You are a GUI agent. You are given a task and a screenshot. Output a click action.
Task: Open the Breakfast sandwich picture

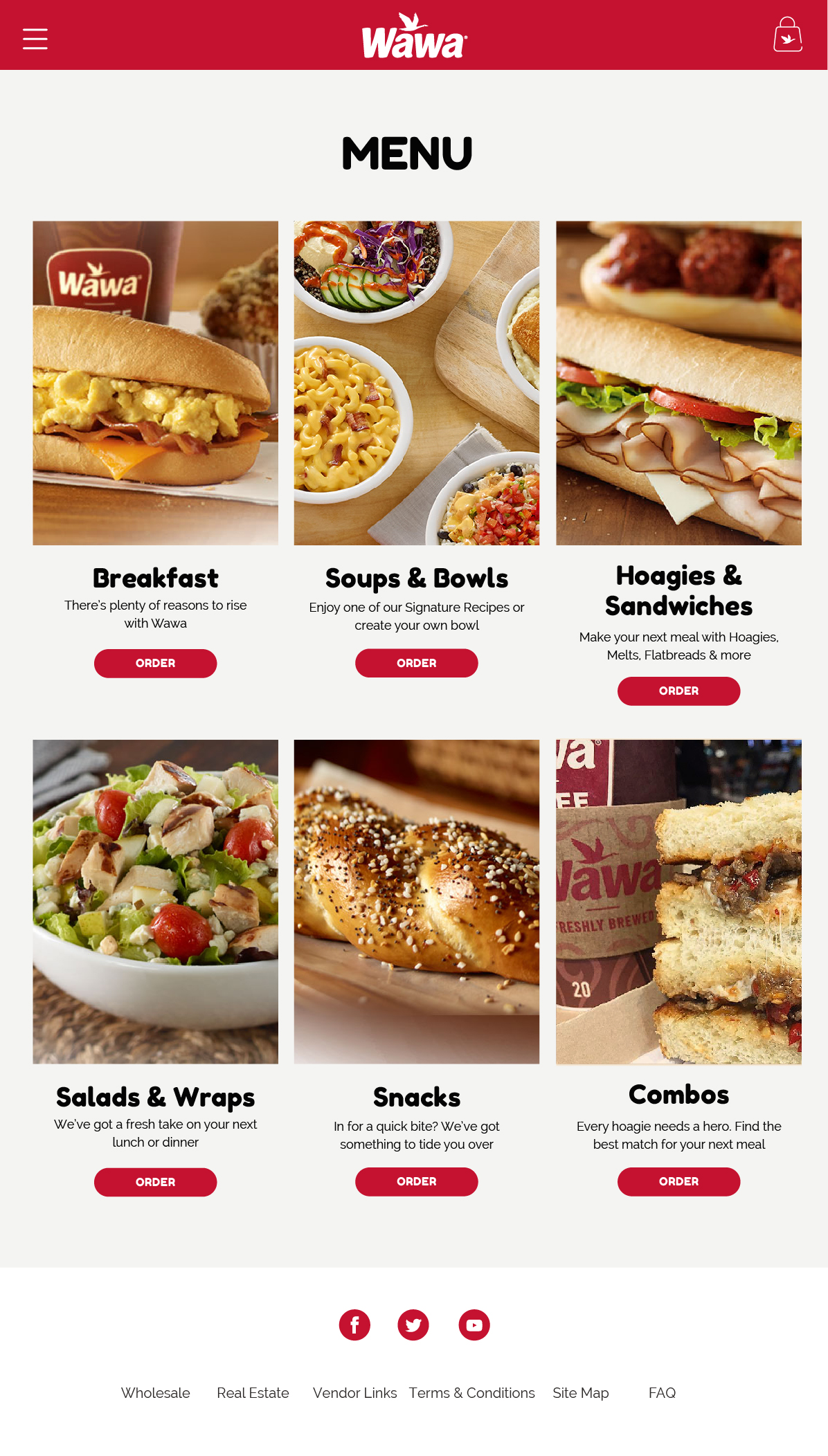coord(156,383)
